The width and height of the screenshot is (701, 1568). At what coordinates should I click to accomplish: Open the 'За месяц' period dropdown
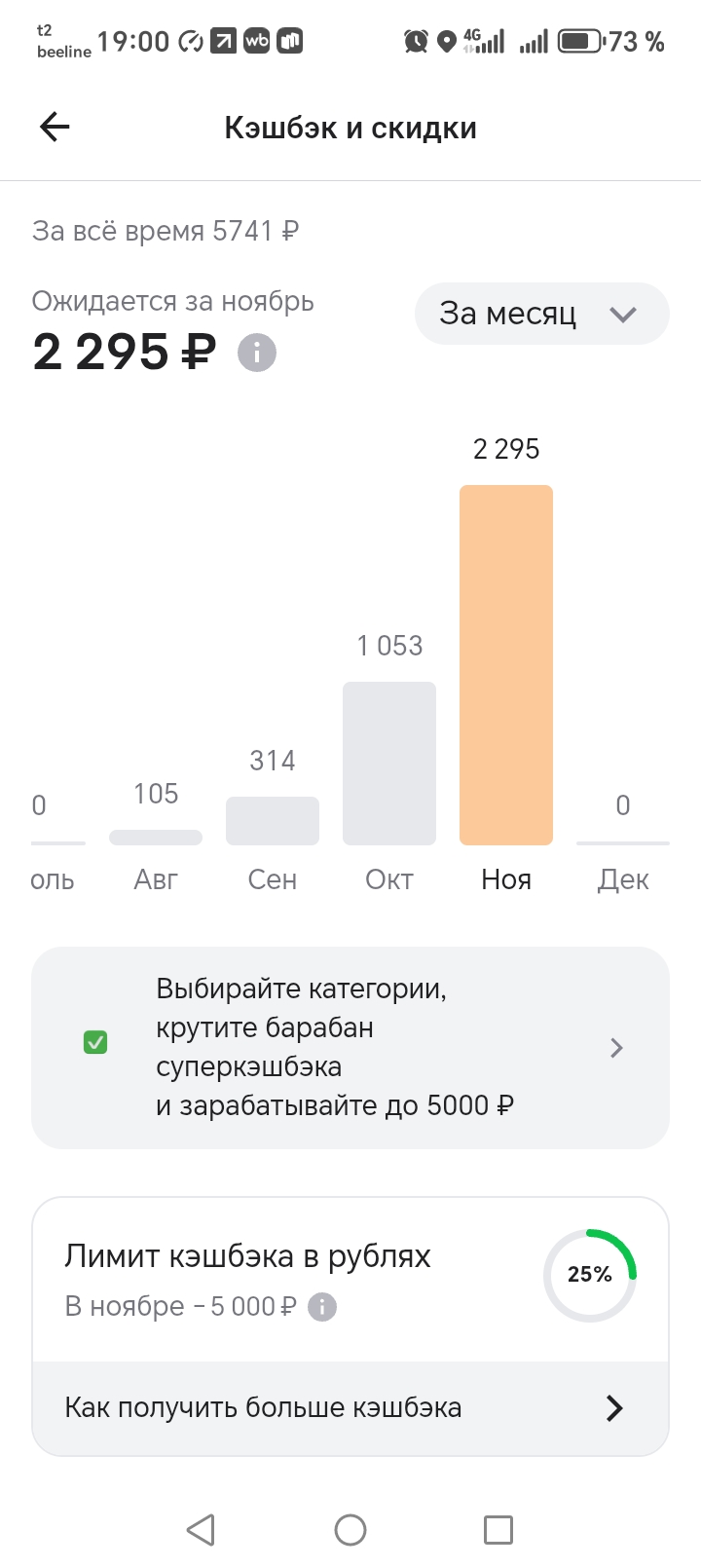[541, 314]
